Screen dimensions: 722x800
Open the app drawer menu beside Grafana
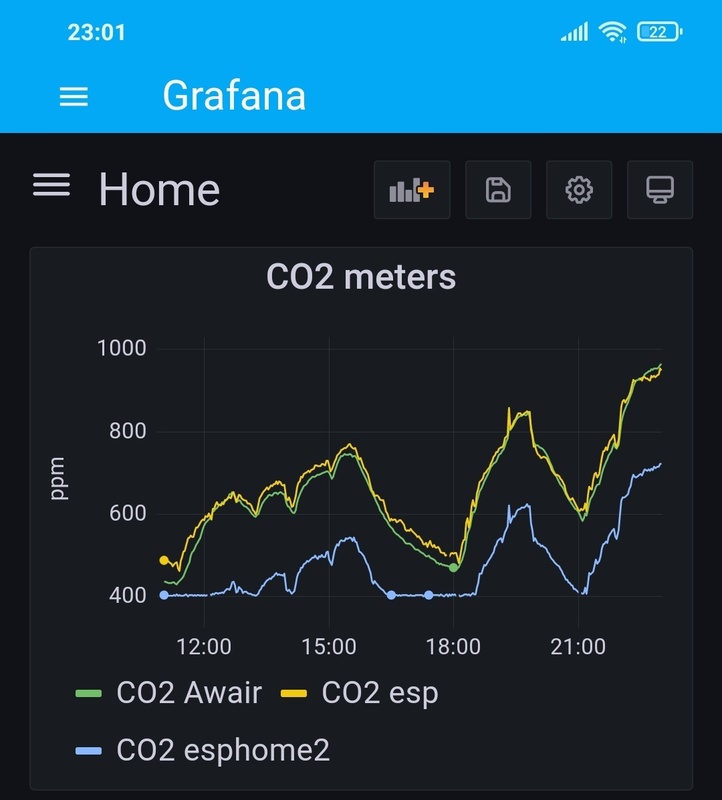[74, 97]
